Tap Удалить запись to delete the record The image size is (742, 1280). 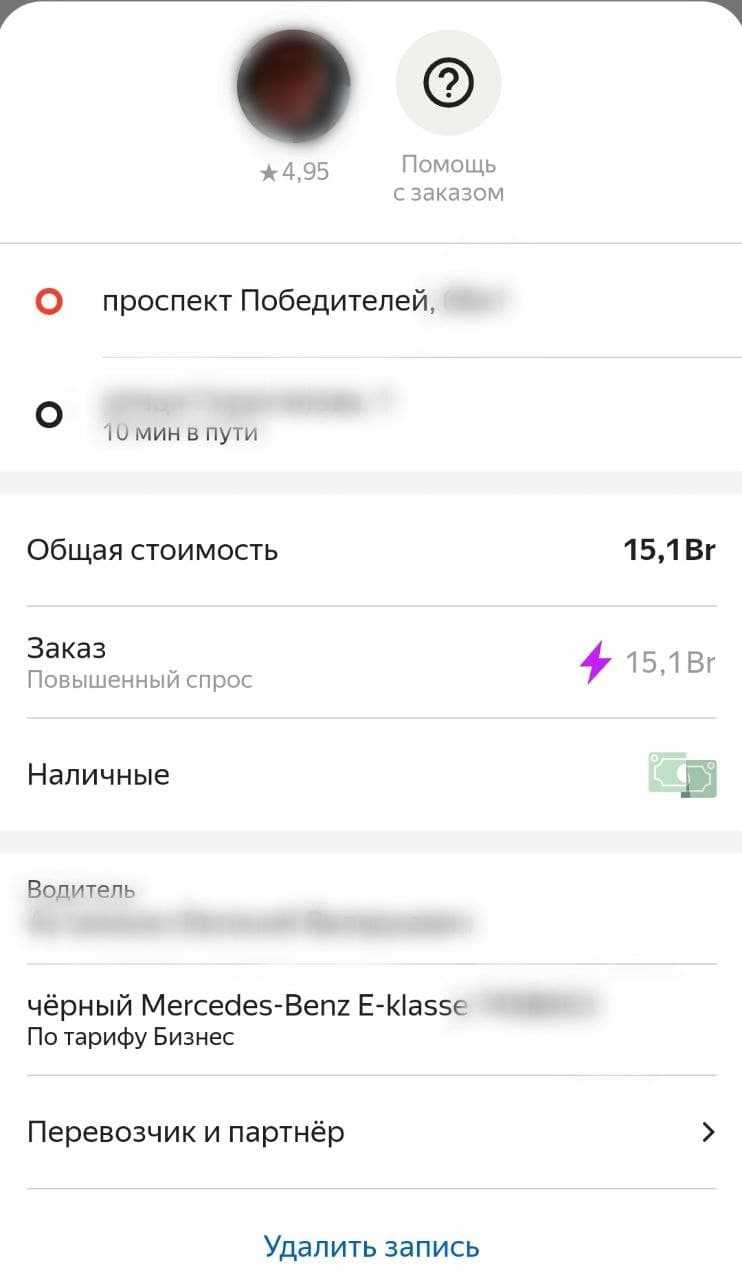coord(371,1247)
